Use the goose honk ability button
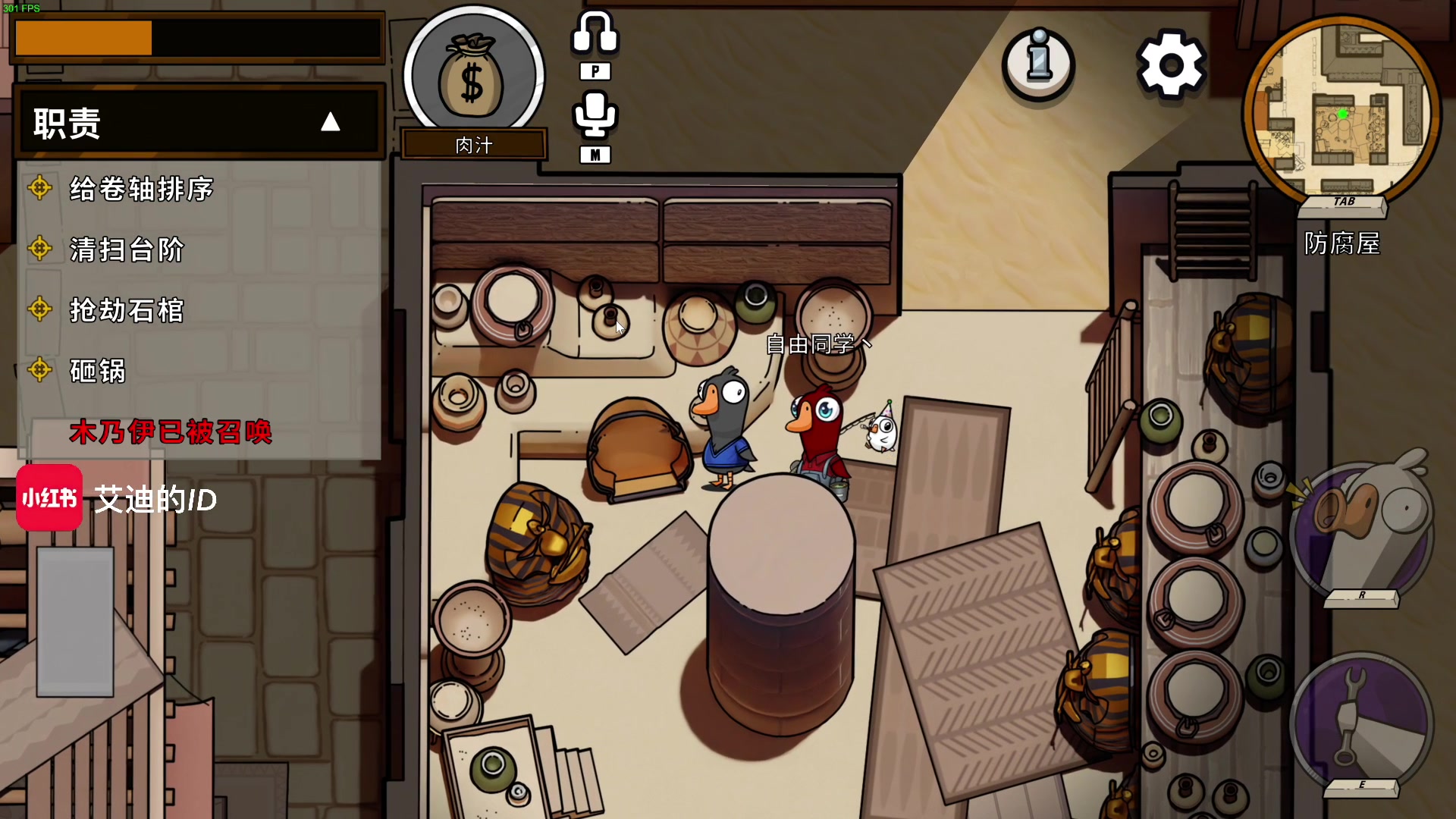 [x=1361, y=527]
